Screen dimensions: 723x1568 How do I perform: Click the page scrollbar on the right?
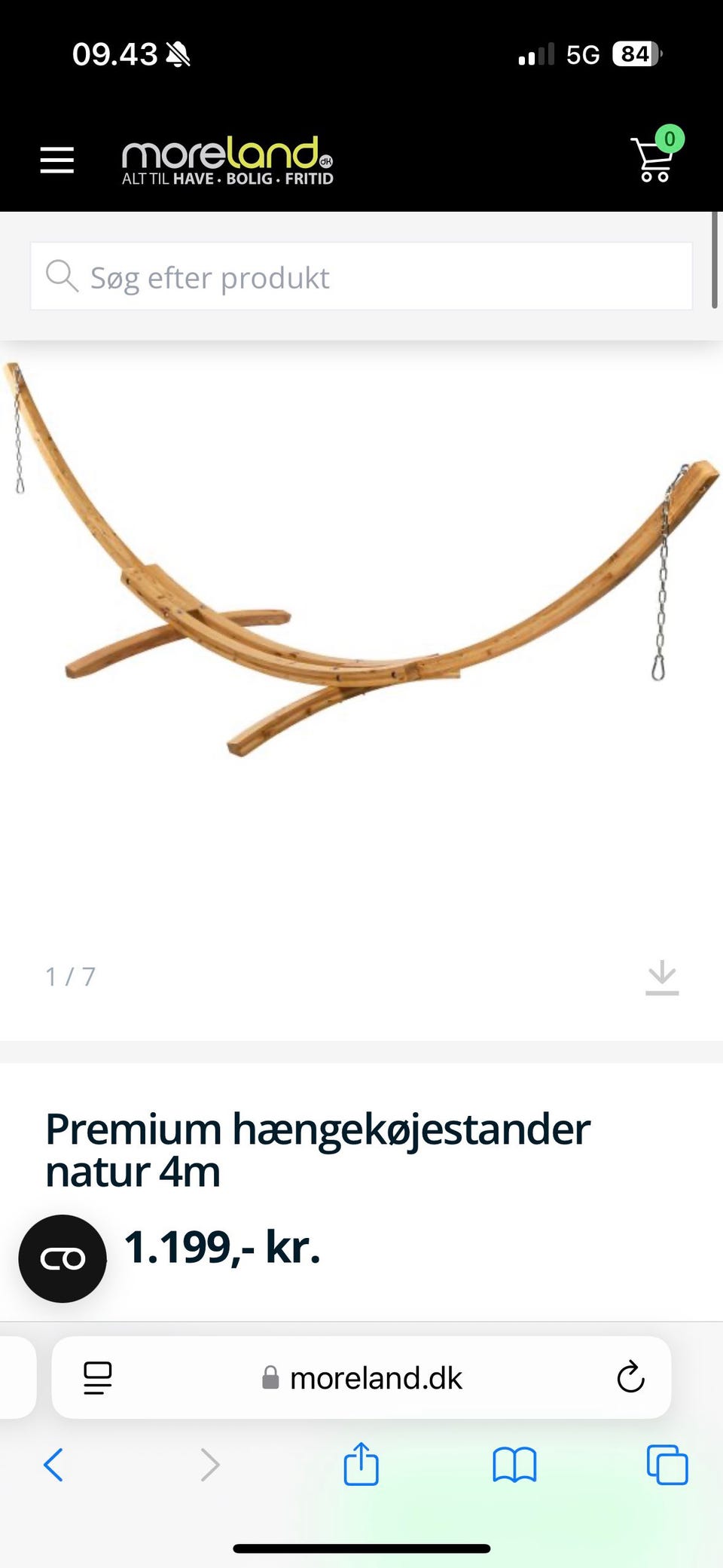coord(714,260)
